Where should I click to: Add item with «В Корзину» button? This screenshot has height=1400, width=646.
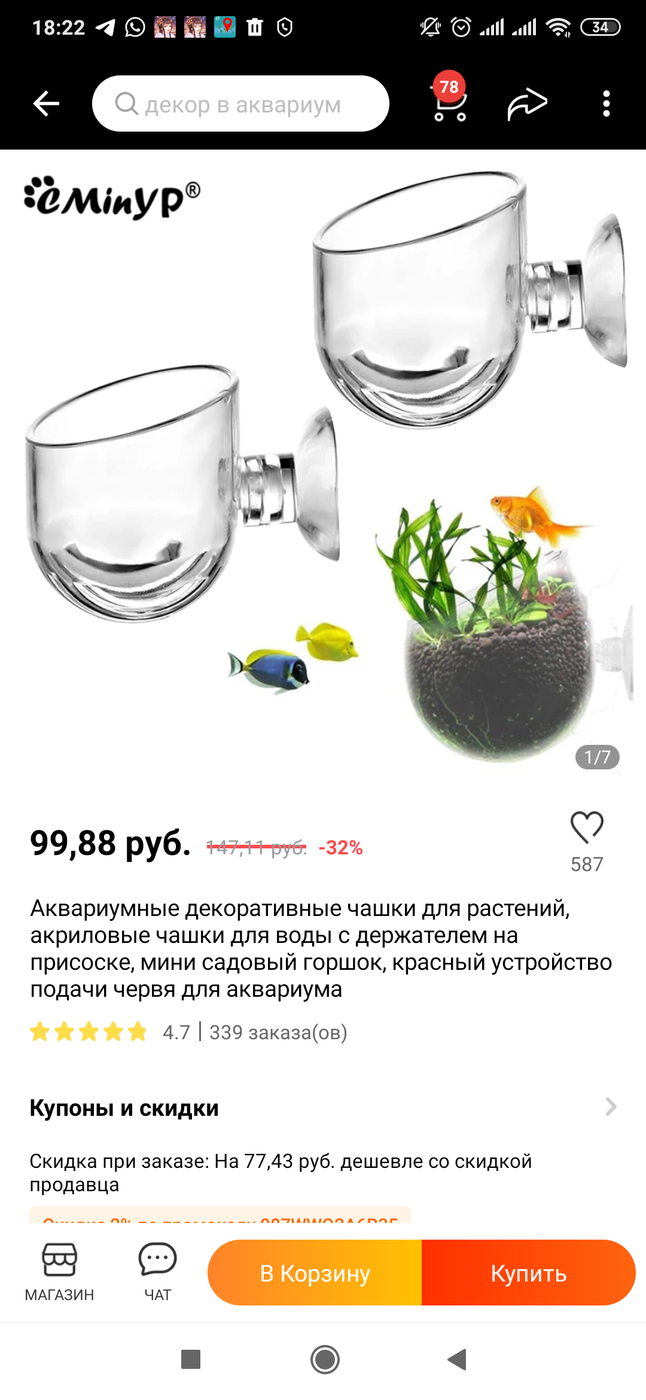click(x=315, y=1273)
